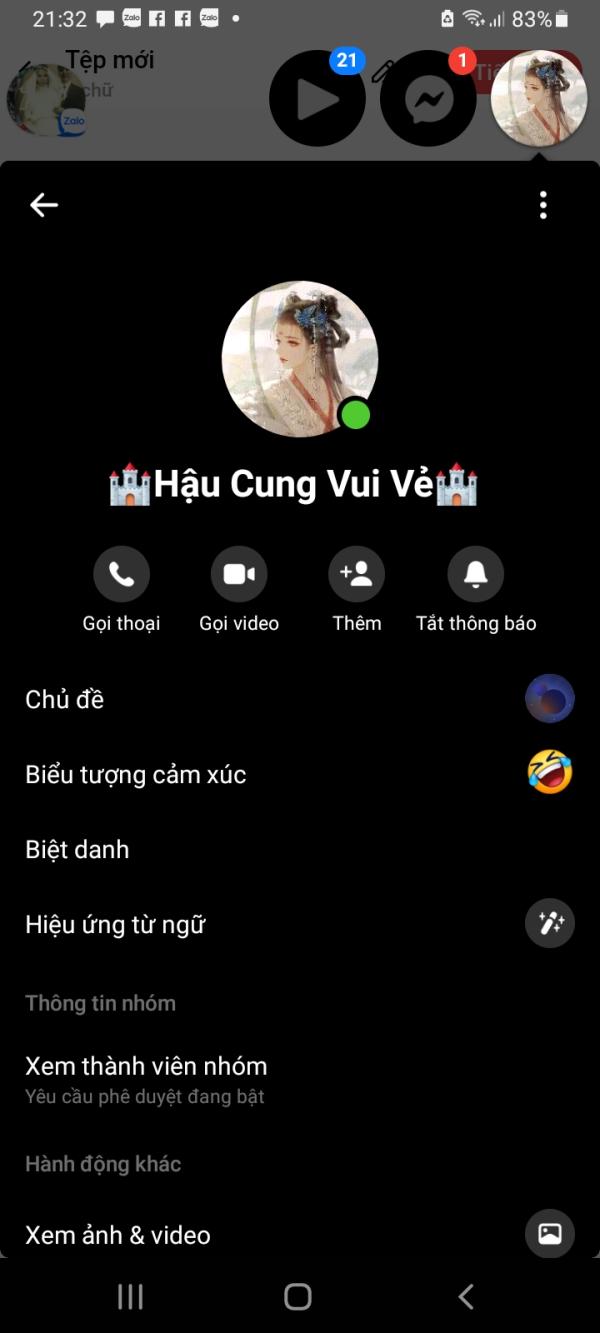The height and width of the screenshot is (1333, 600).
Task: Change the Biểu tượng cảm xúc emoji
Action: pyautogui.click(x=300, y=774)
